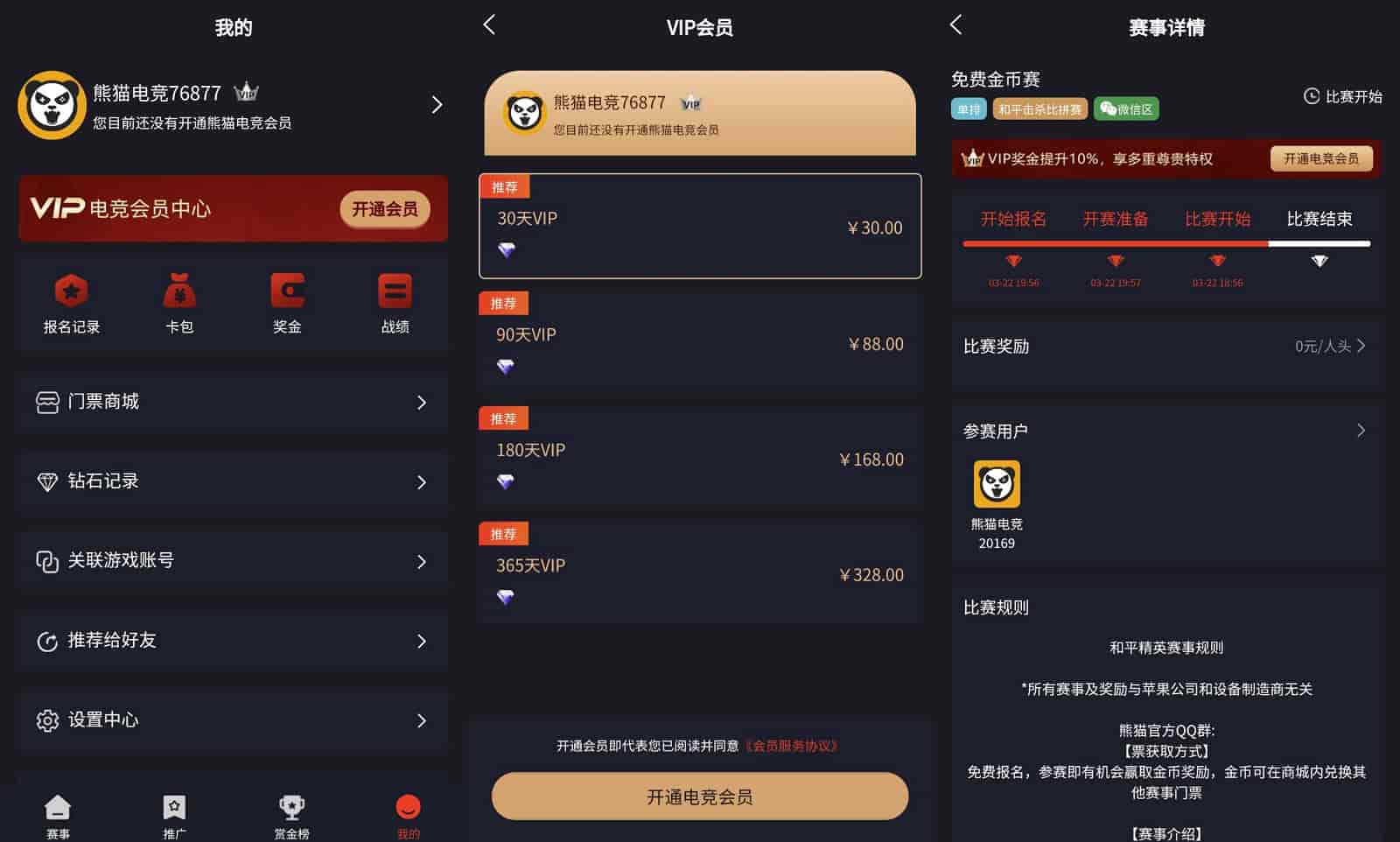
Task: Open 门票商城 row
Action: click(x=232, y=402)
